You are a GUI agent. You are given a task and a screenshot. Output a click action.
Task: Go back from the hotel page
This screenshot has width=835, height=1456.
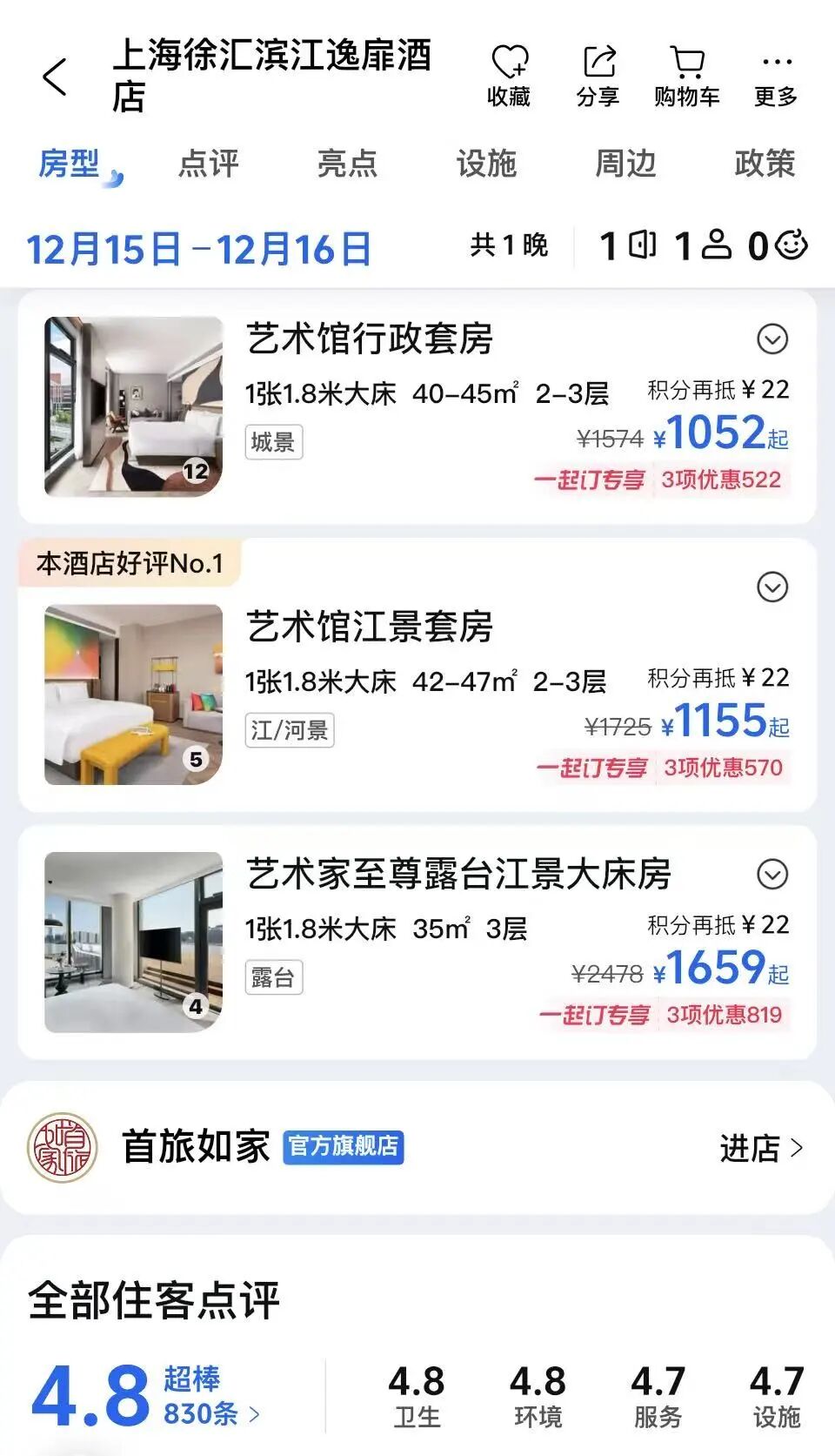pos(54,77)
